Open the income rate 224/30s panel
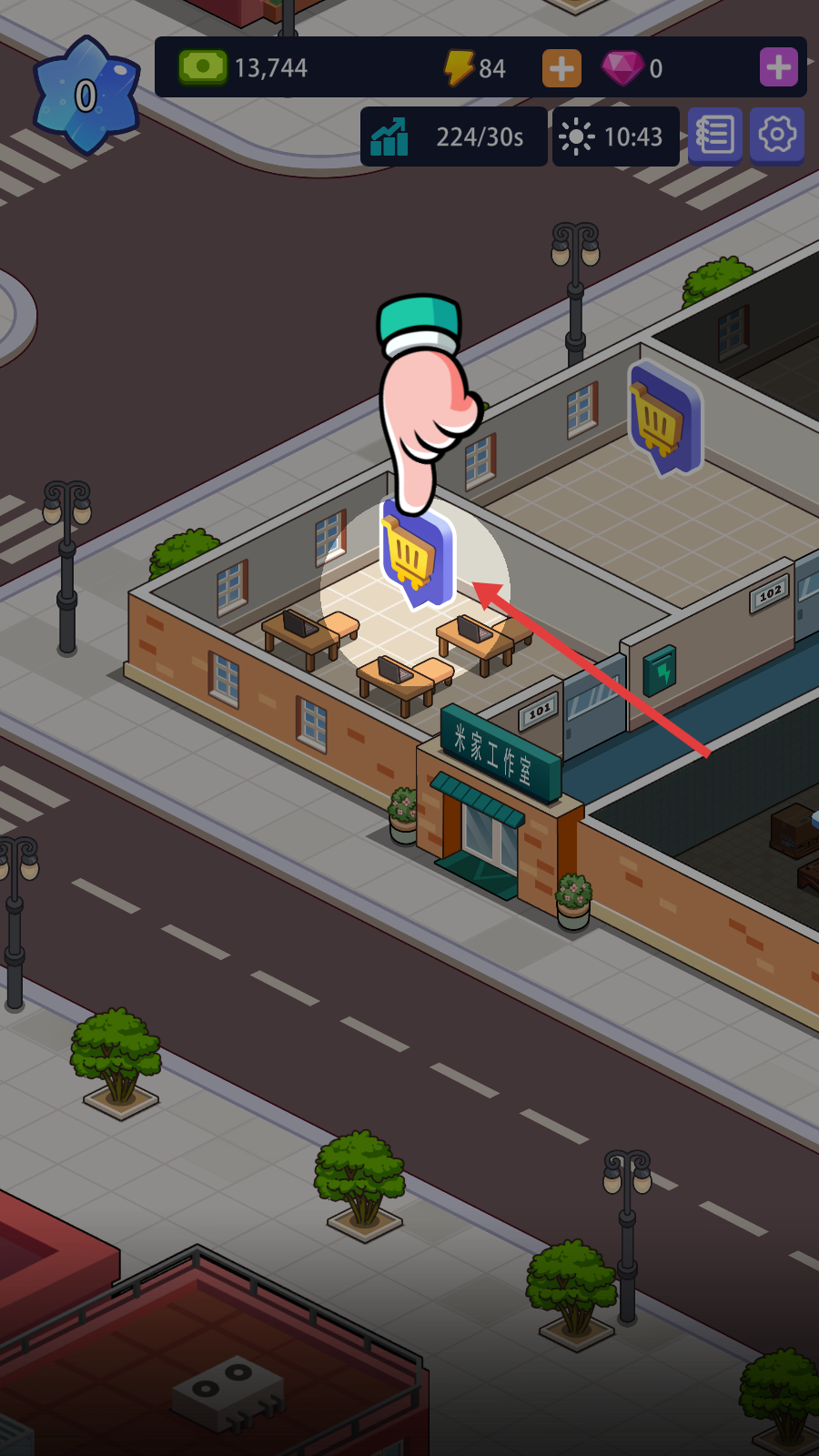The height and width of the screenshot is (1456, 819). coord(453,137)
